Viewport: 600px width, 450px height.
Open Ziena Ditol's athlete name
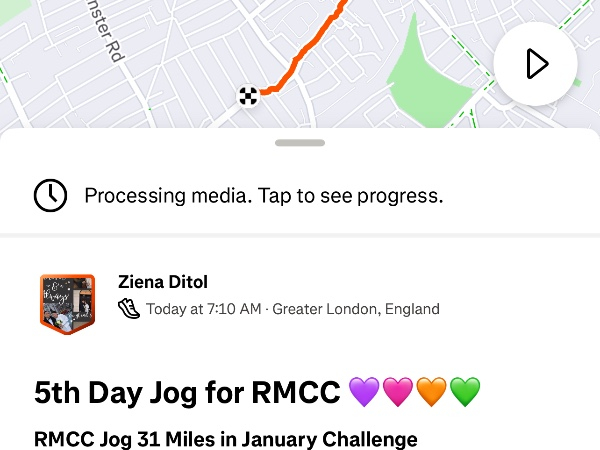160,281
